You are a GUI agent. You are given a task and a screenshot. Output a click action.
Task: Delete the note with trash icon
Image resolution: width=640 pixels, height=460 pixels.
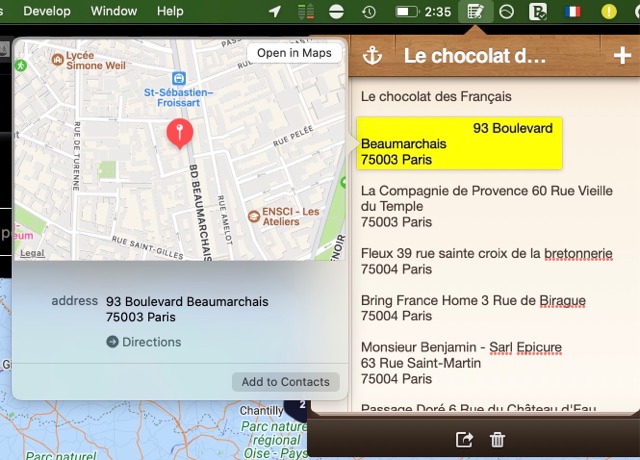pos(497,439)
